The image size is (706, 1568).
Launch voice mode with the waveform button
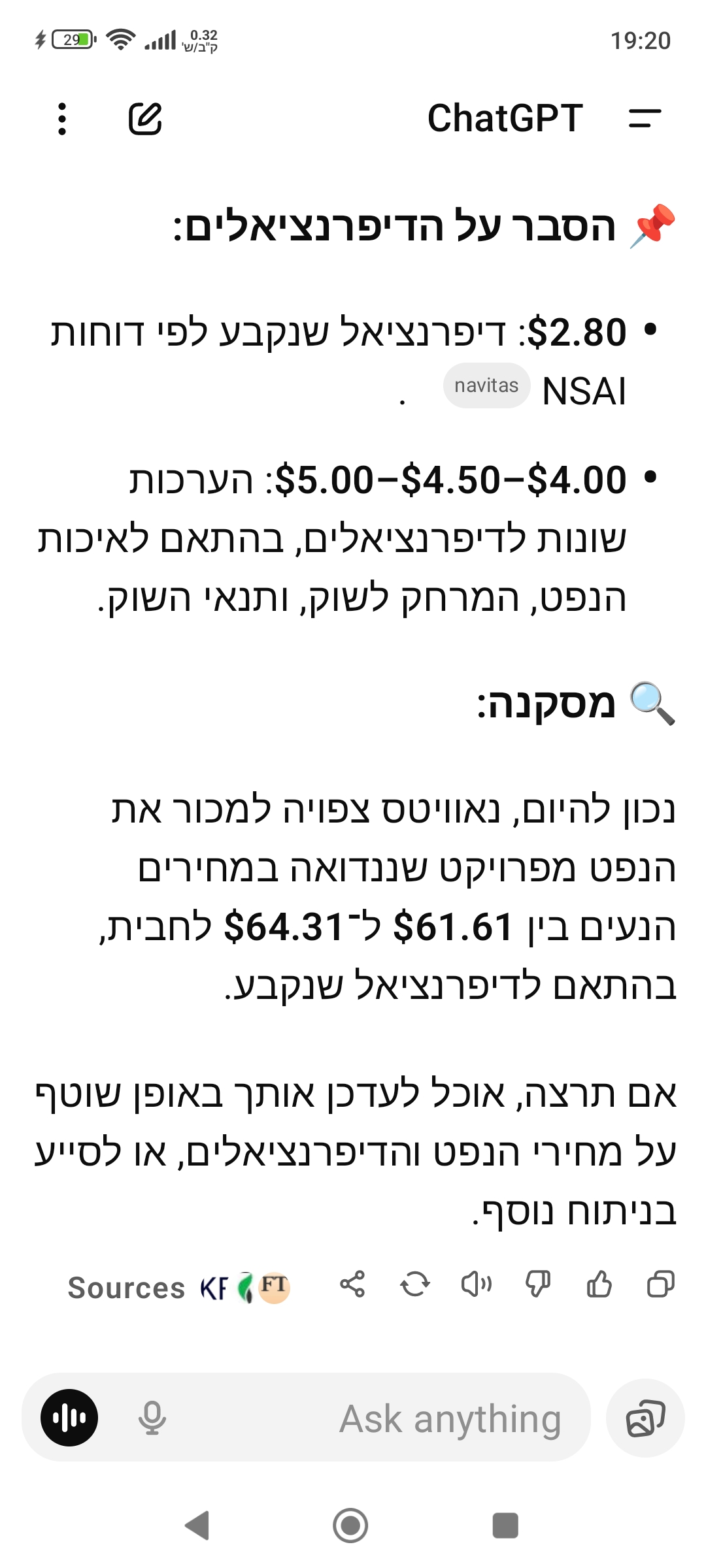pos(69,1418)
